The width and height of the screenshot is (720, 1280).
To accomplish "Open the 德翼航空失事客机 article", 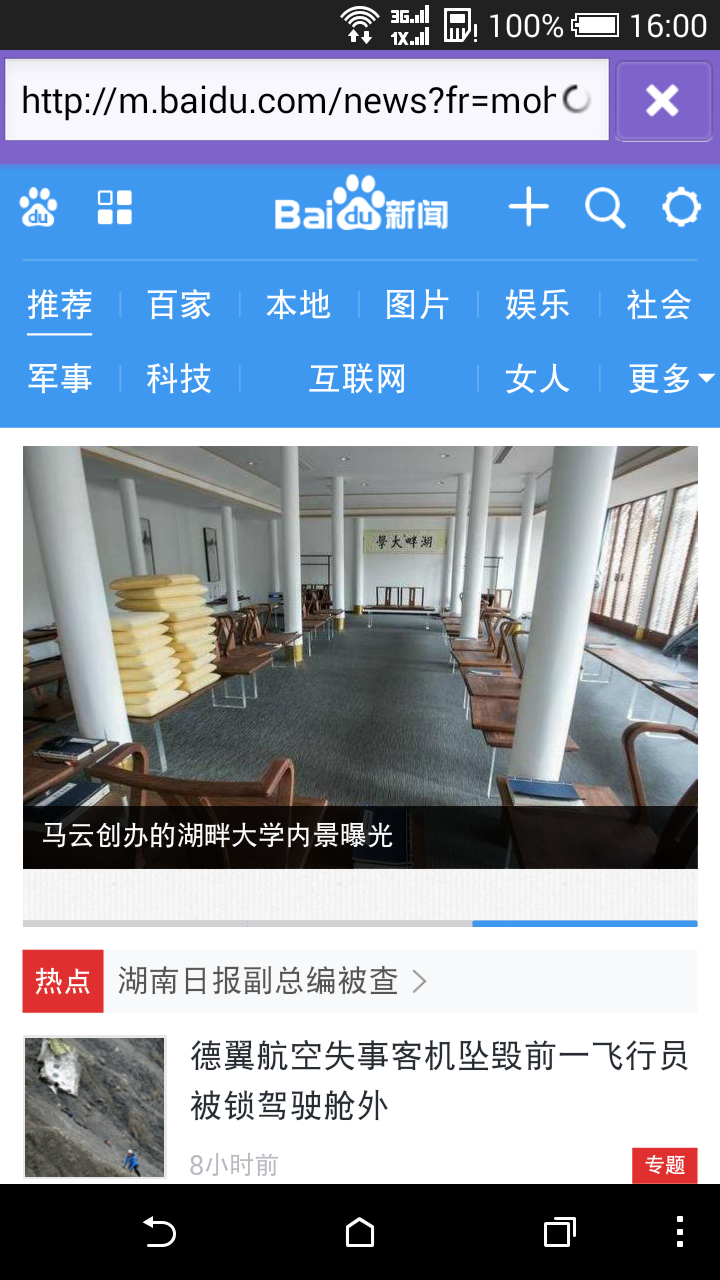I will tap(438, 1081).
